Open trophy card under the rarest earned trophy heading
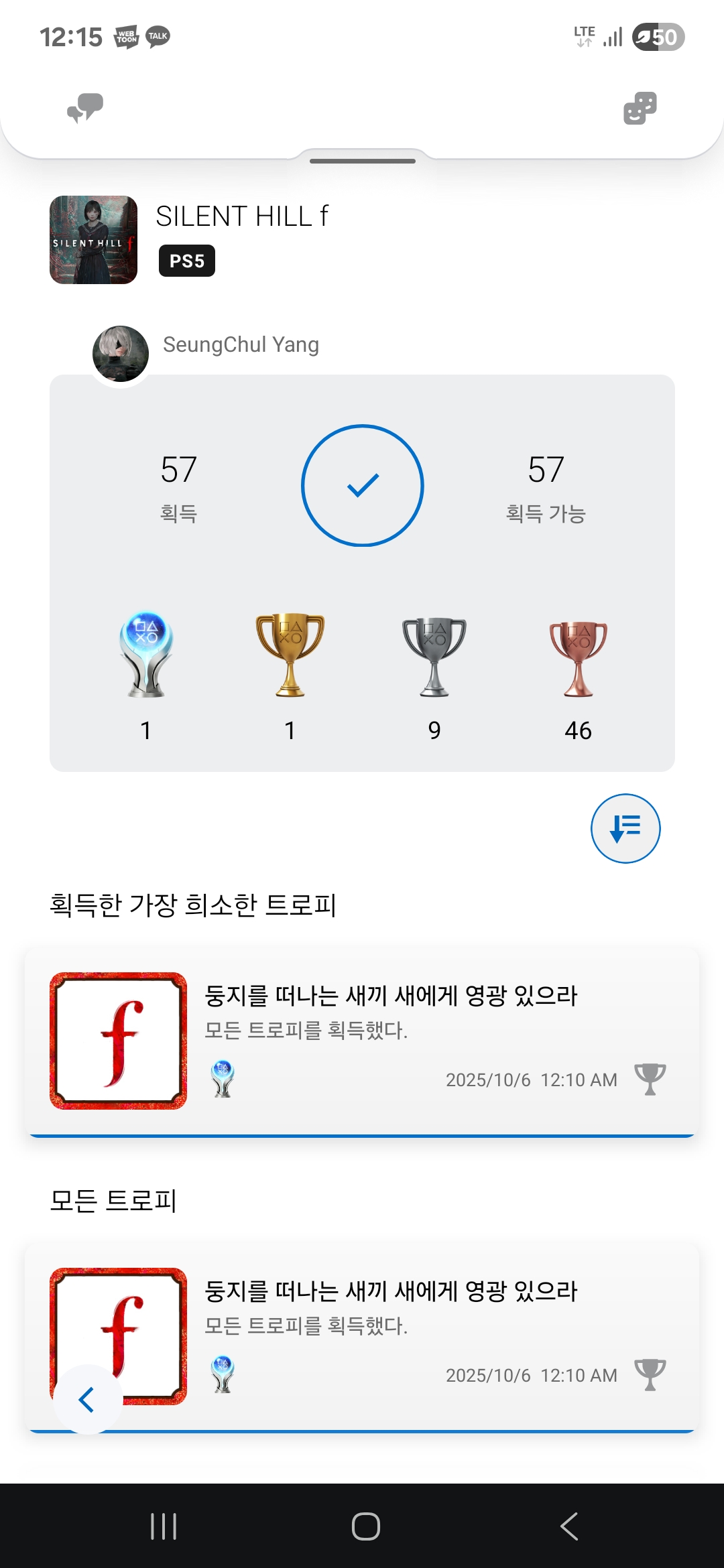724x1568 pixels. coord(362,1041)
